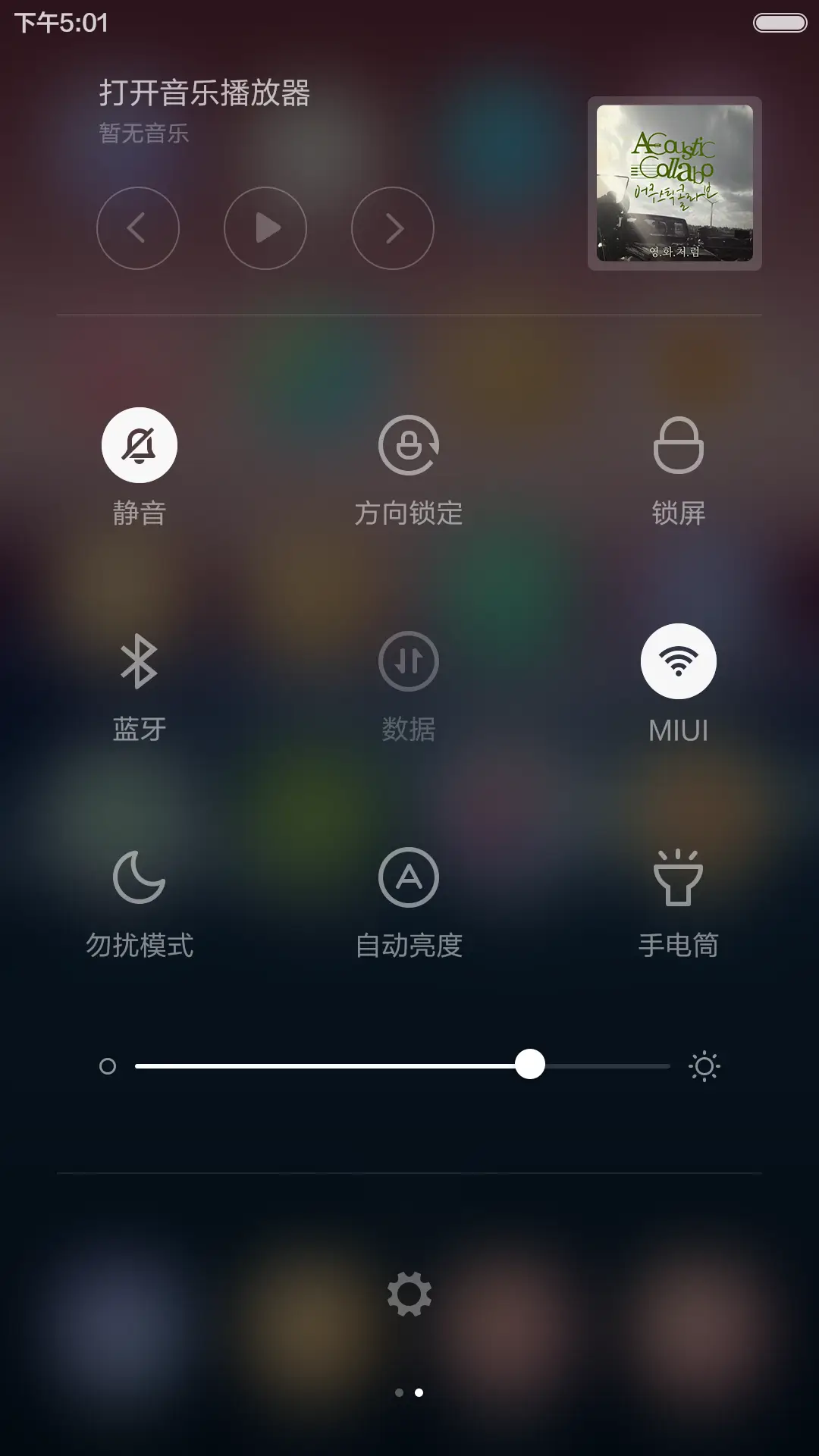This screenshot has width=819, height=1456.
Task: Tap the sun brightness icon beside the slider
Action: coord(704,1066)
